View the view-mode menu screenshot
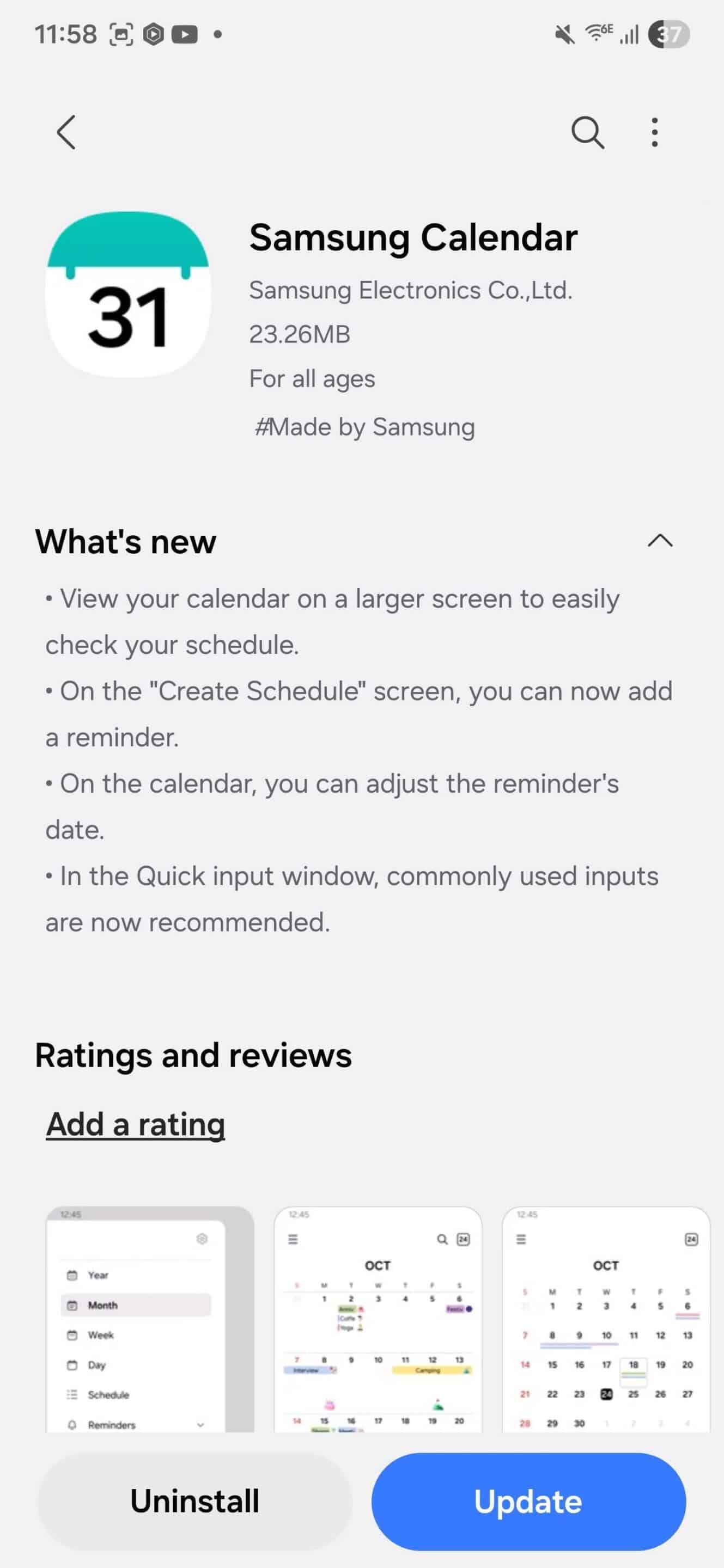 tap(150, 1318)
